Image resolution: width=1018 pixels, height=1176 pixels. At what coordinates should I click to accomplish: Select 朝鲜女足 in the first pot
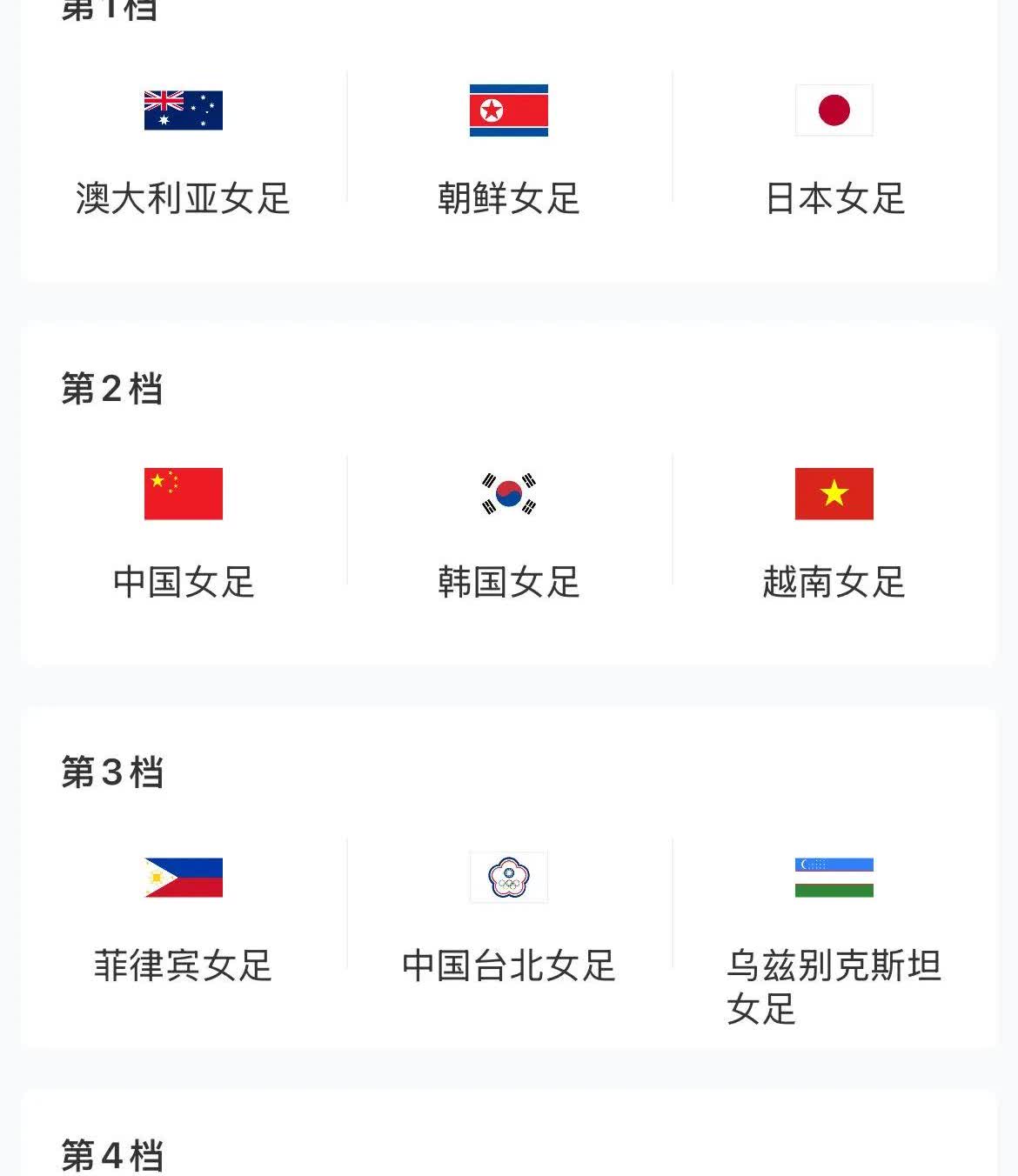point(508,148)
